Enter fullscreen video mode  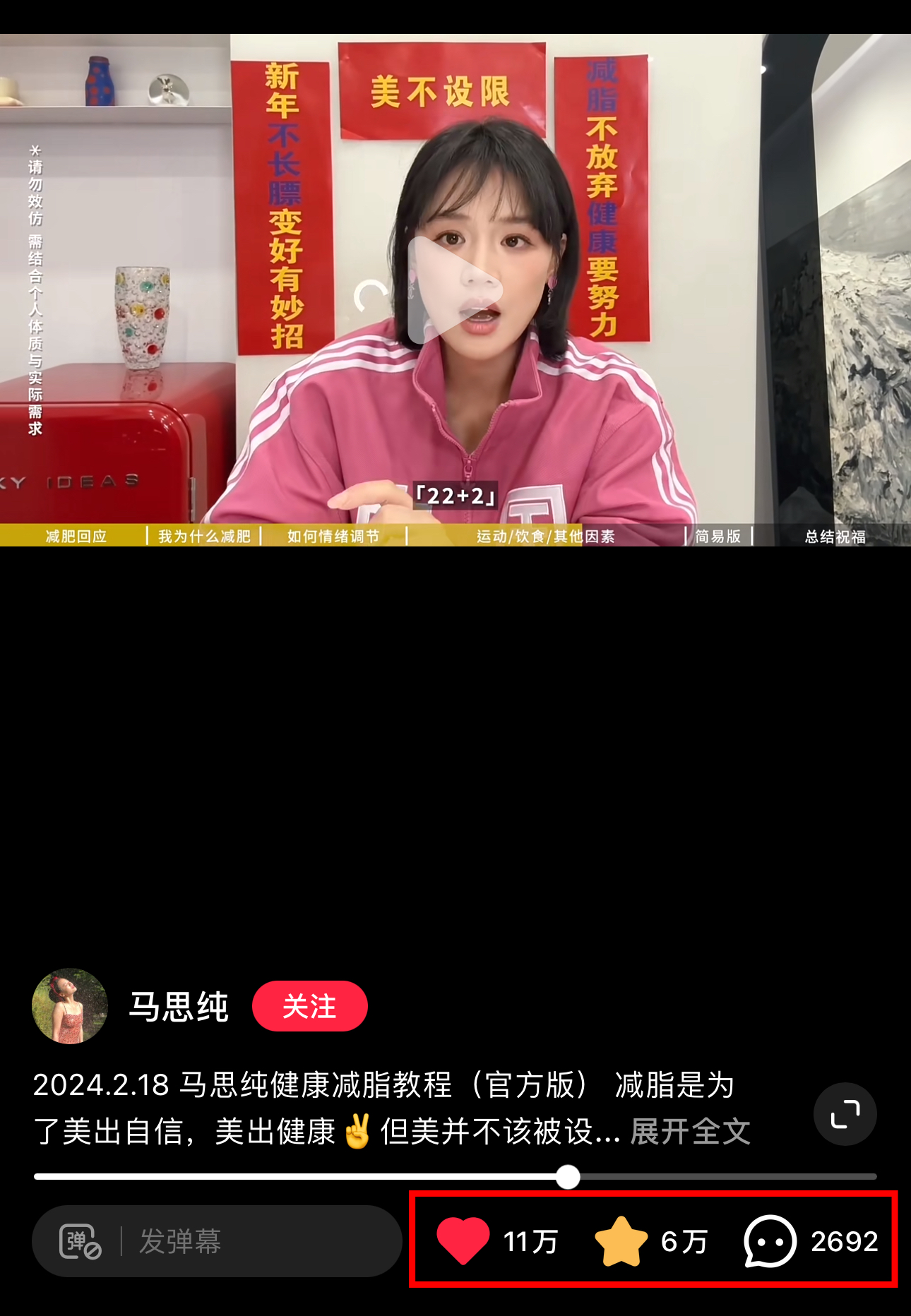(845, 1113)
